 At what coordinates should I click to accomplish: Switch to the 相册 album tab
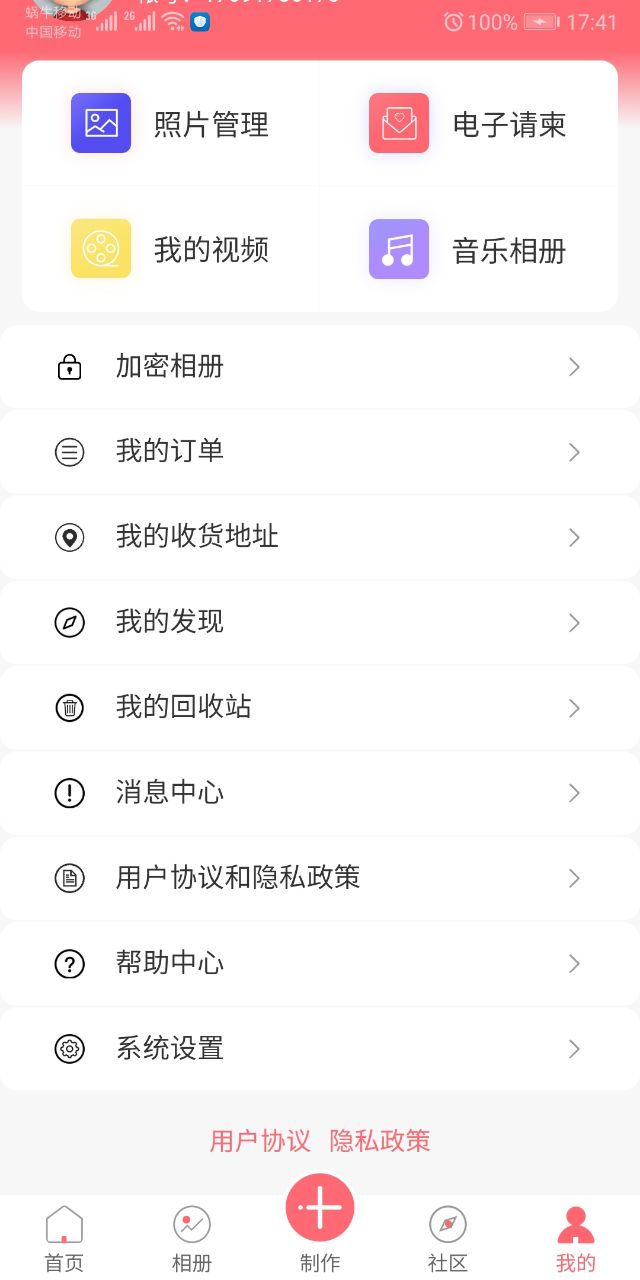coord(192,1238)
